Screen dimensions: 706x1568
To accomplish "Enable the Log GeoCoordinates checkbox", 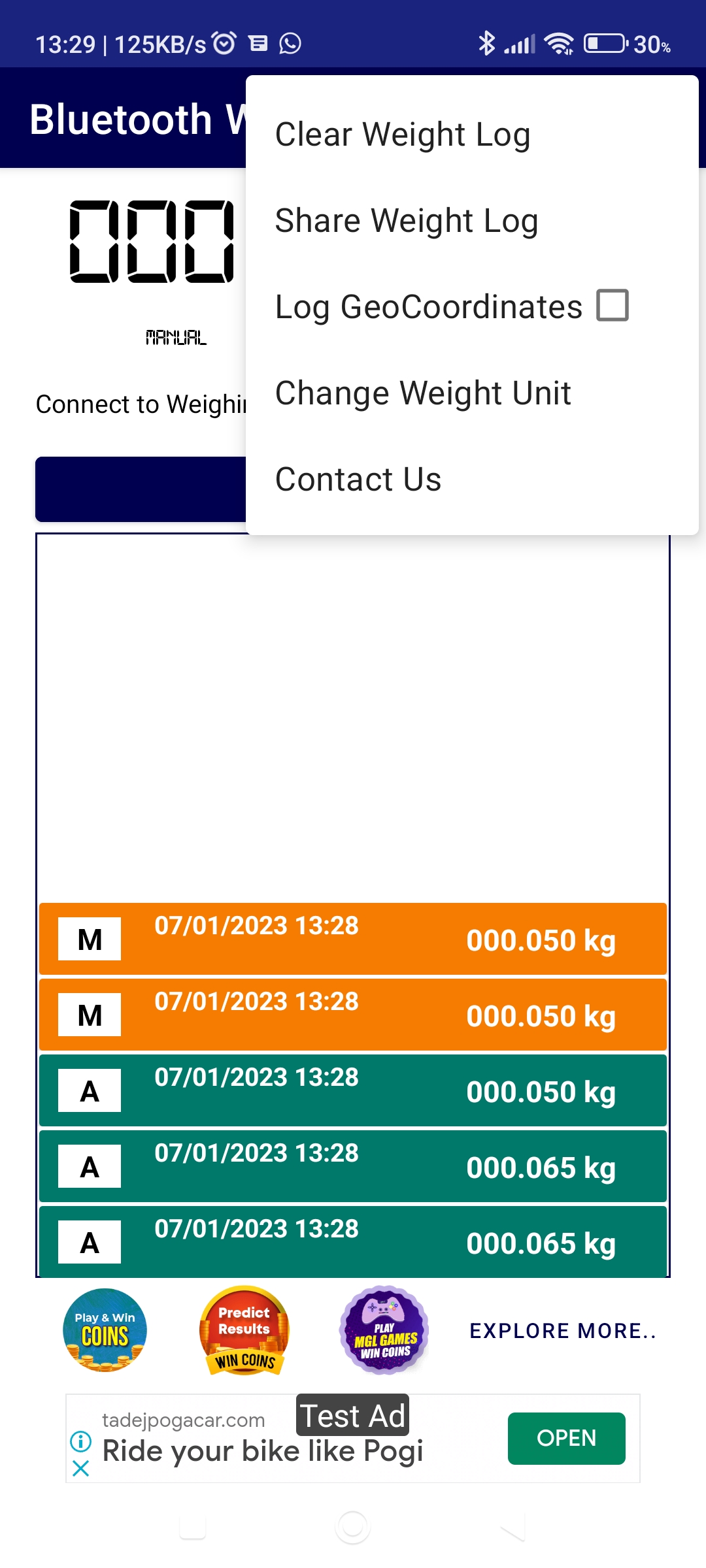I will click(x=613, y=305).
